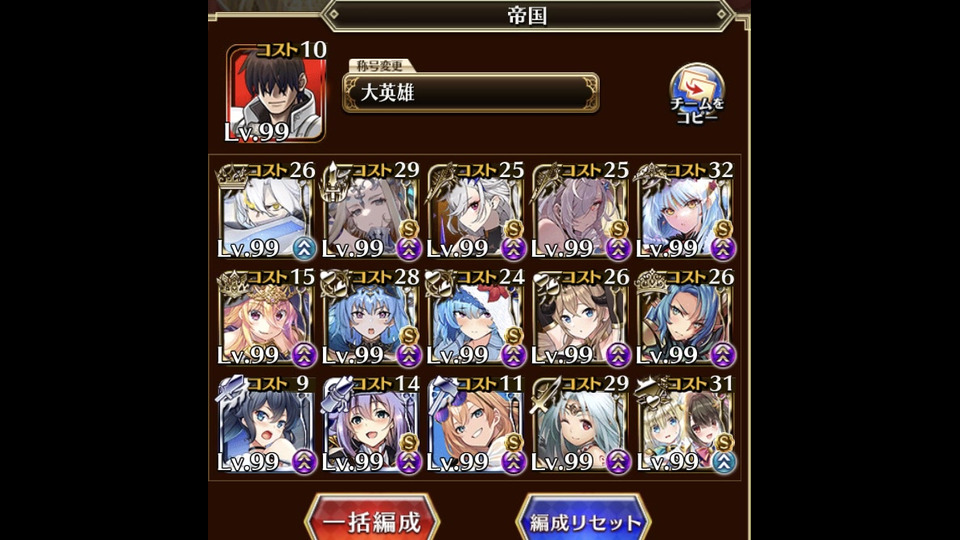Select the unit card with cost 15
The height and width of the screenshot is (540, 960).
[266, 319]
